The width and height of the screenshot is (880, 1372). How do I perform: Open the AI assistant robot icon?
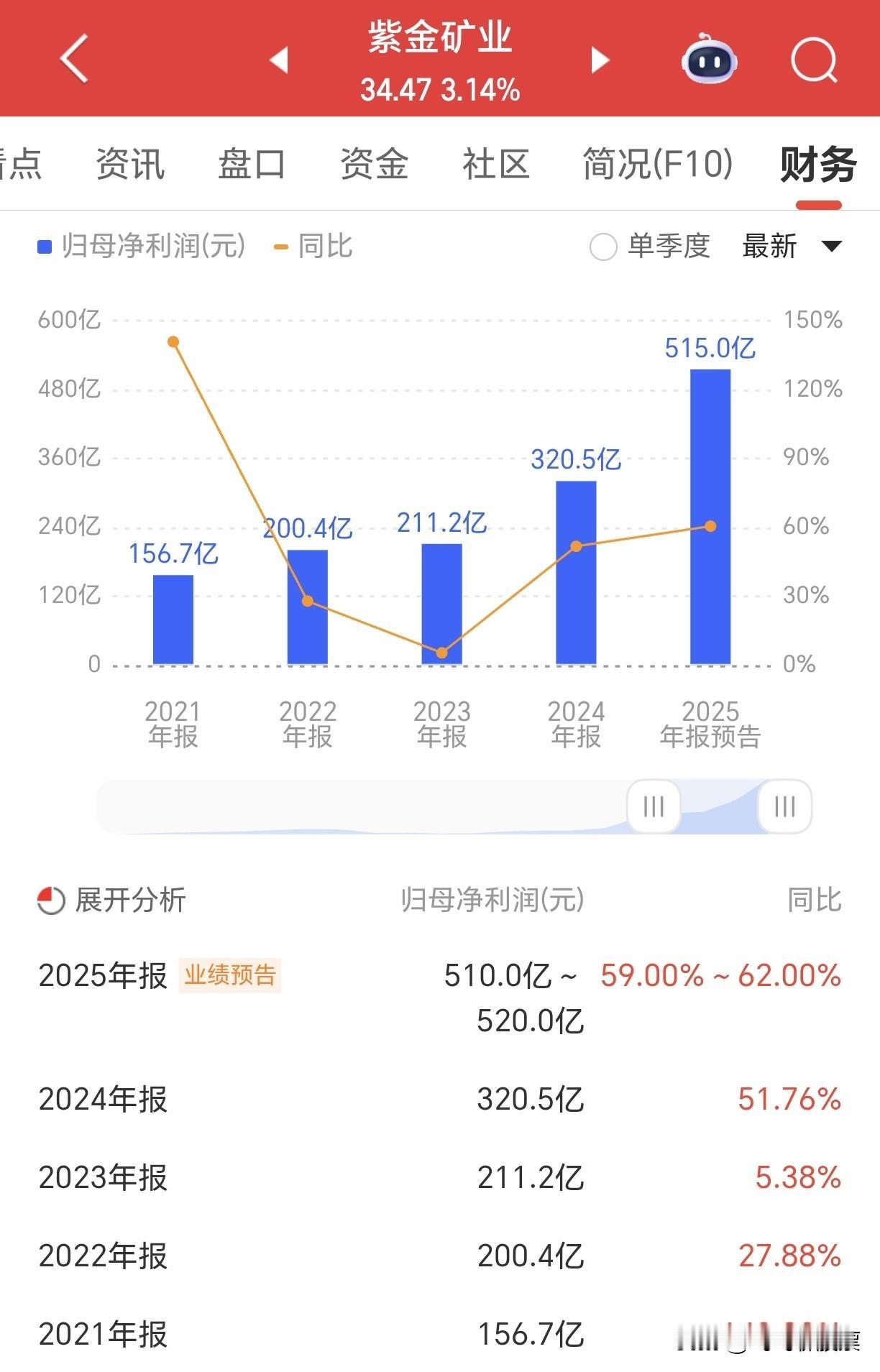[709, 61]
